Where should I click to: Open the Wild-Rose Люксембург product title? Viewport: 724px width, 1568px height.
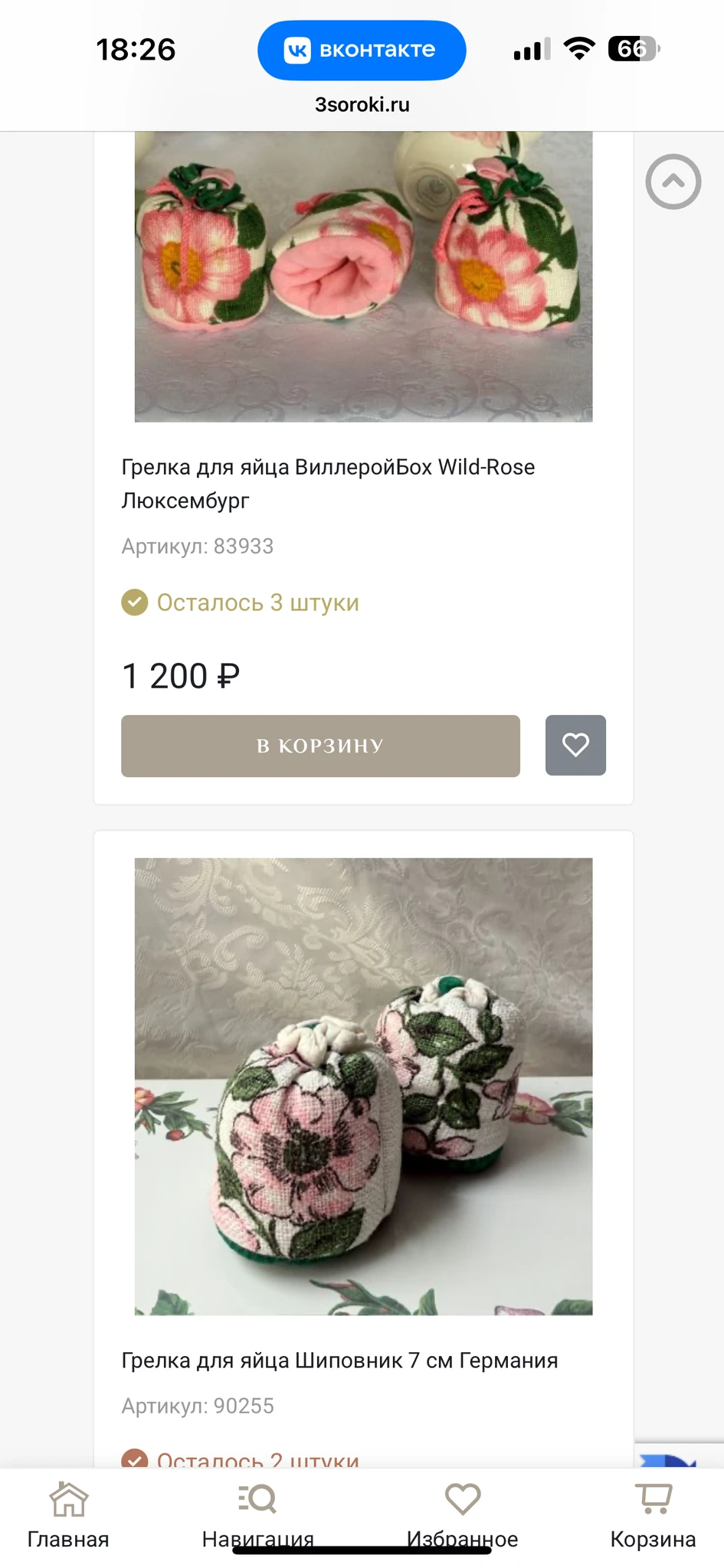coord(328,483)
